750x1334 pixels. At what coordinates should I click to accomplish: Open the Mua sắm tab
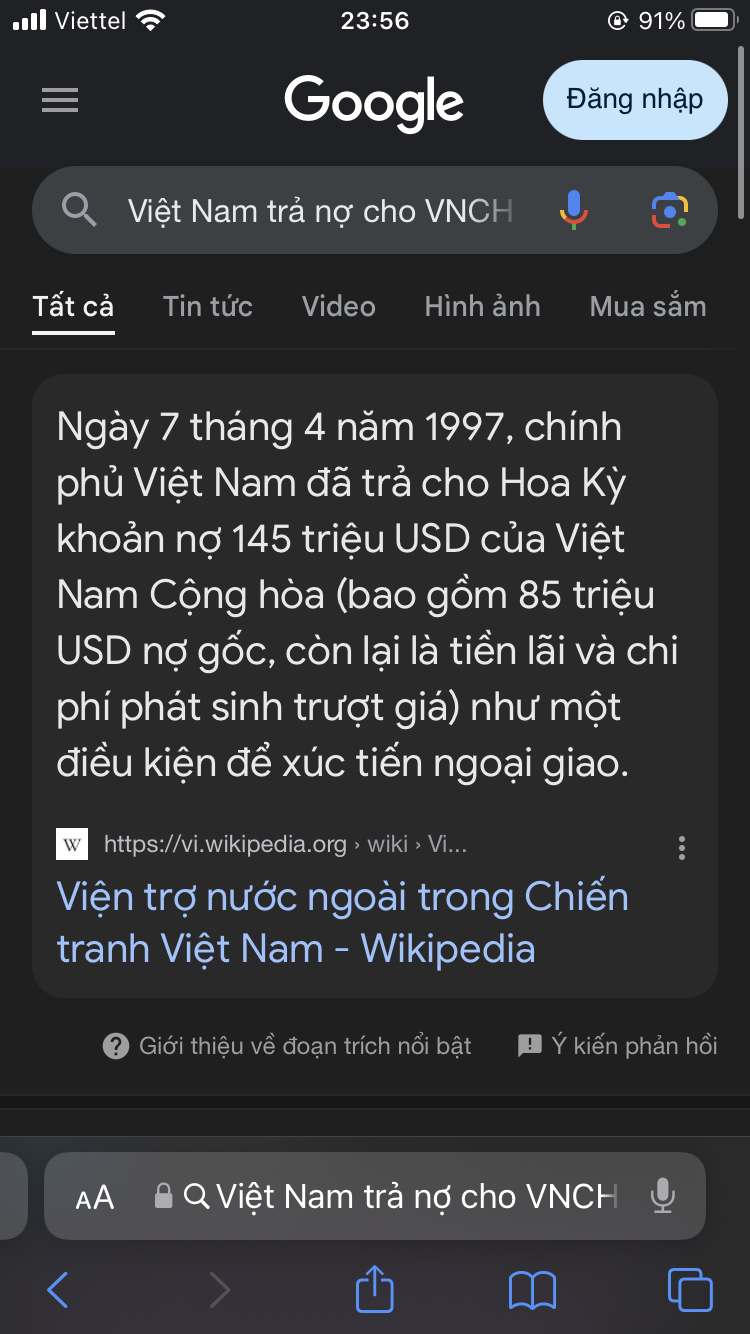pos(646,306)
